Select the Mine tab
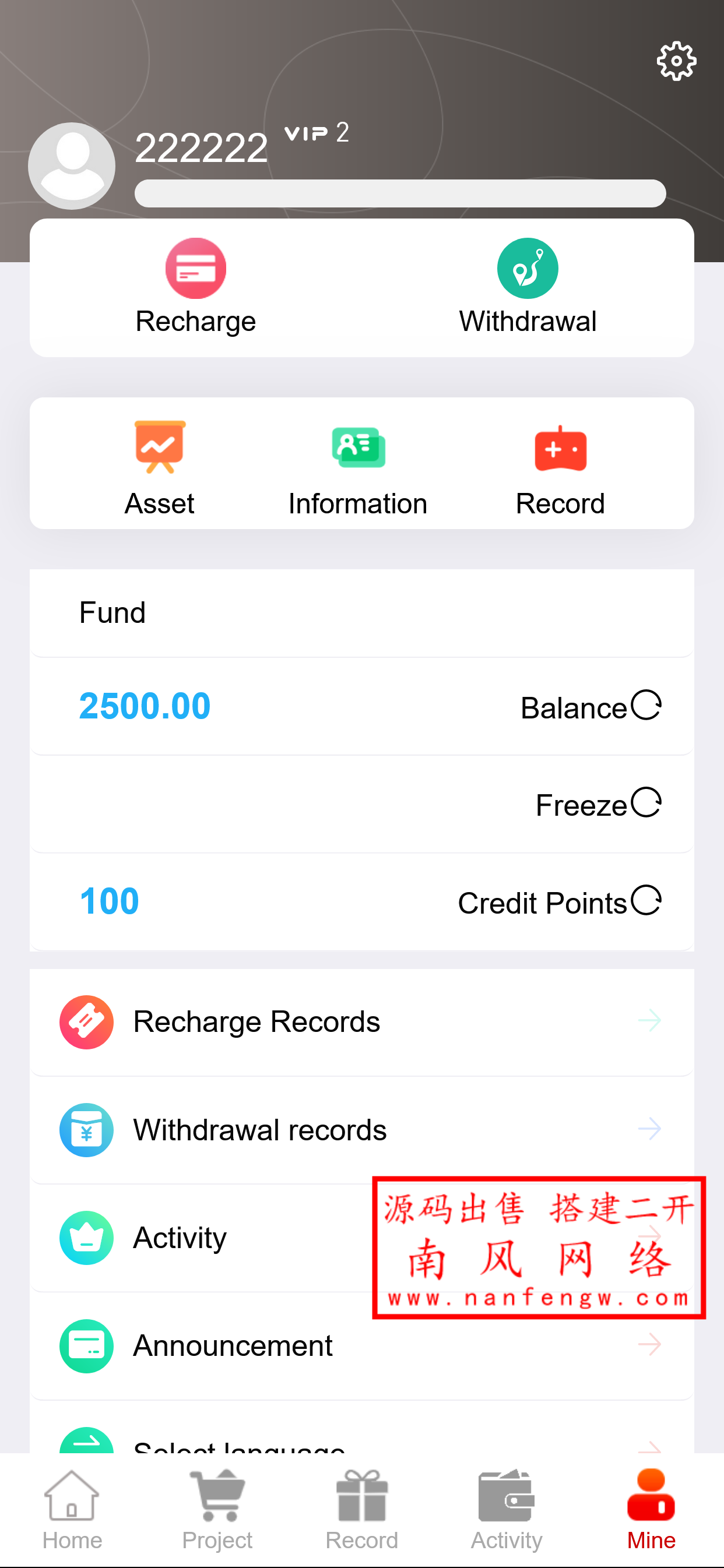 point(651,1511)
